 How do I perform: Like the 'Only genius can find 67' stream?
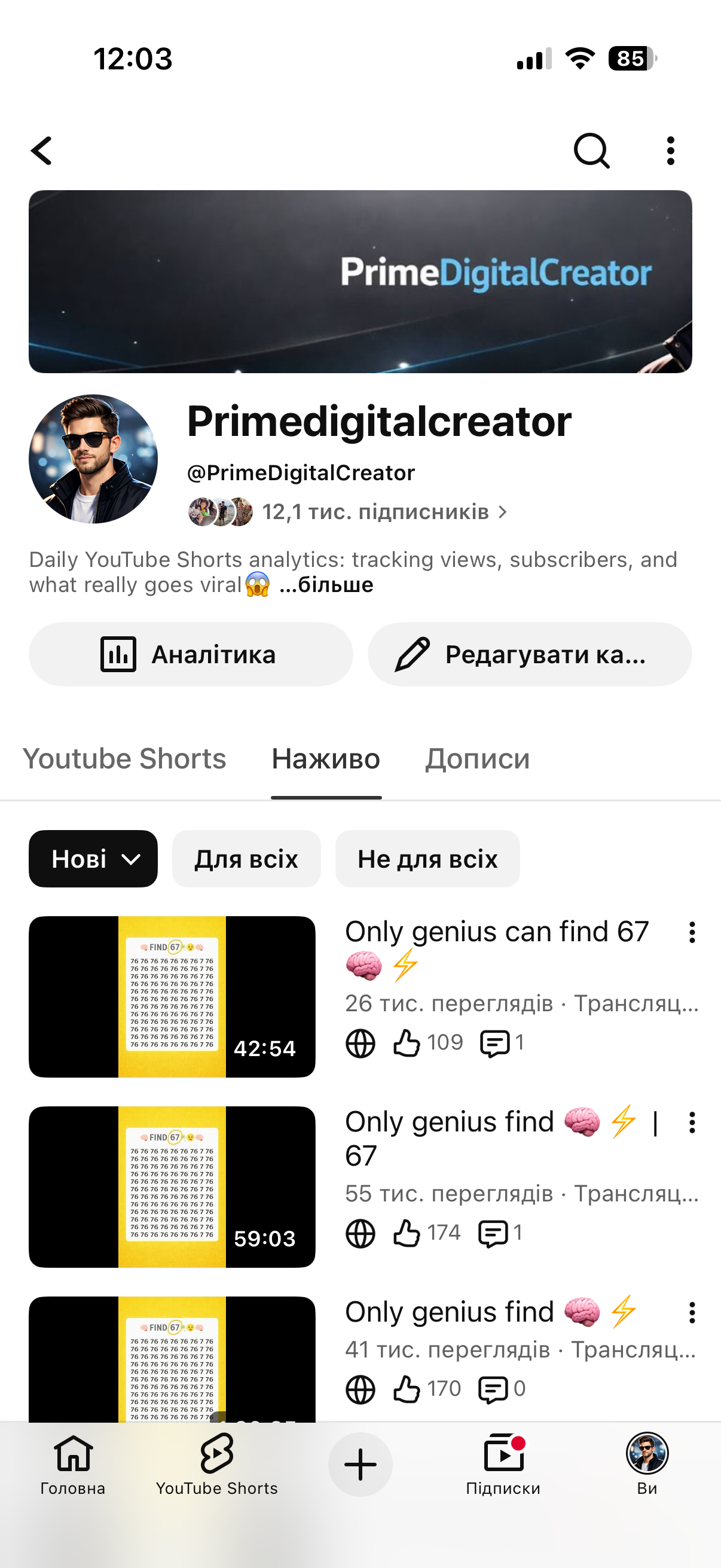pyautogui.click(x=407, y=1043)
